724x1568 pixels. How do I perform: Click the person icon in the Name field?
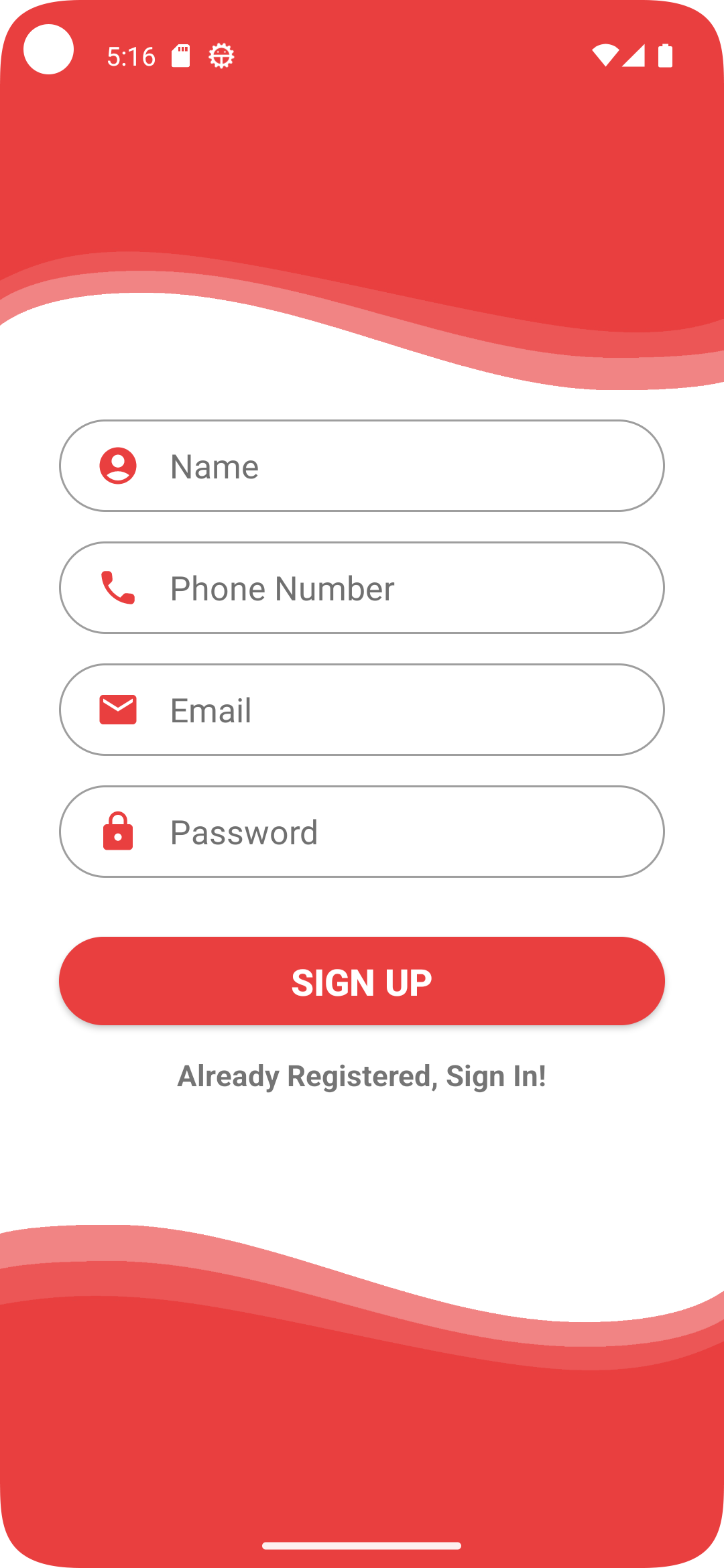coord(118,466)
